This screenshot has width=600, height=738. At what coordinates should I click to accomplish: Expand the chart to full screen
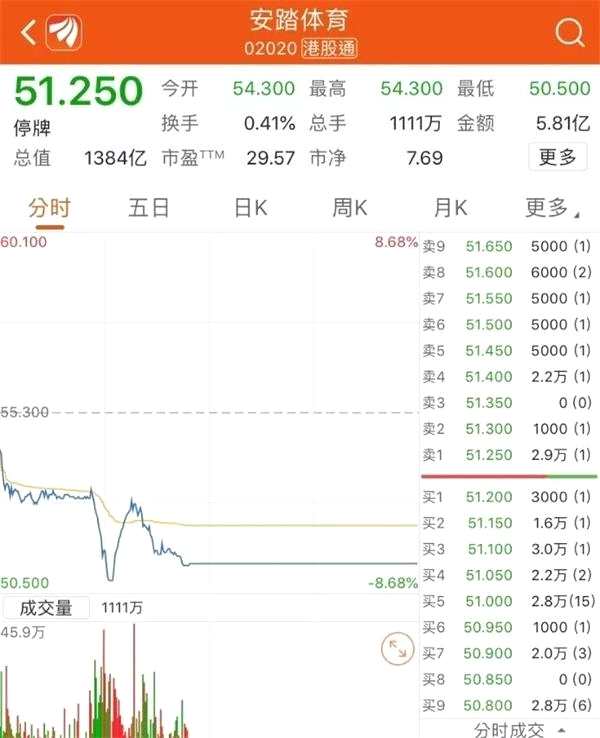(398, 648)
